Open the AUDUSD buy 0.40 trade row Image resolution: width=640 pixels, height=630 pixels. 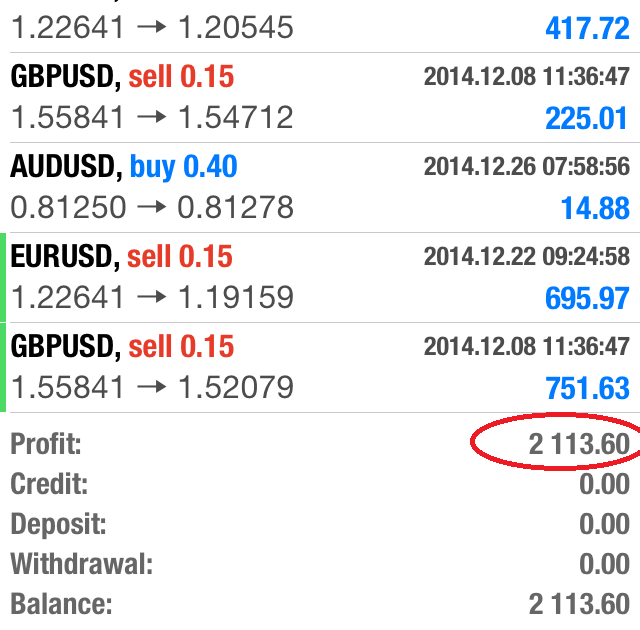tap(320, 187)
